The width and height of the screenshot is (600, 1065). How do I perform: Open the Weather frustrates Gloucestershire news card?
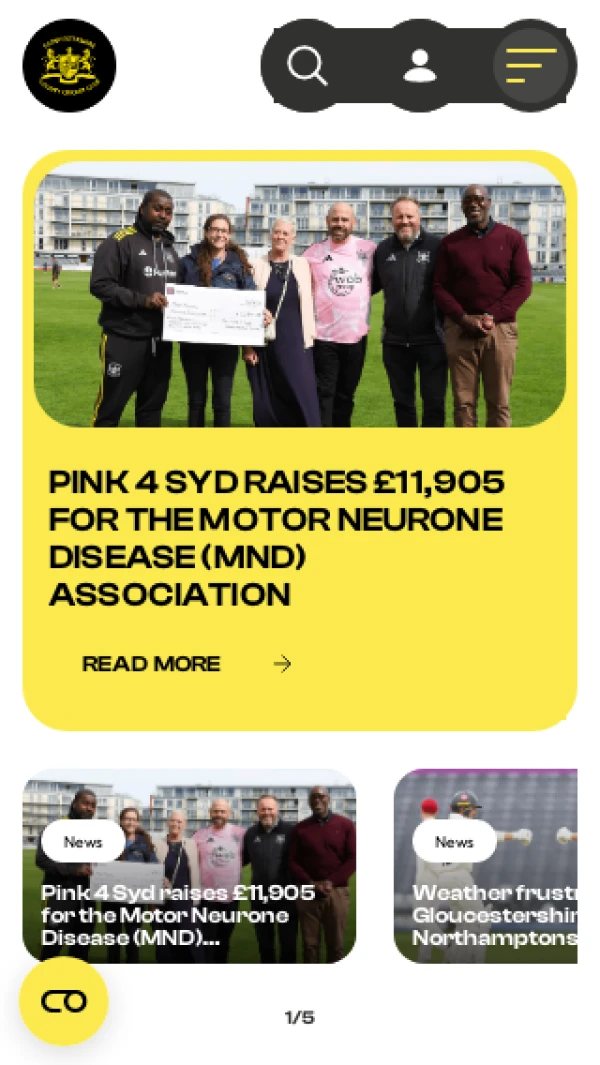click(x=486, y=866)
